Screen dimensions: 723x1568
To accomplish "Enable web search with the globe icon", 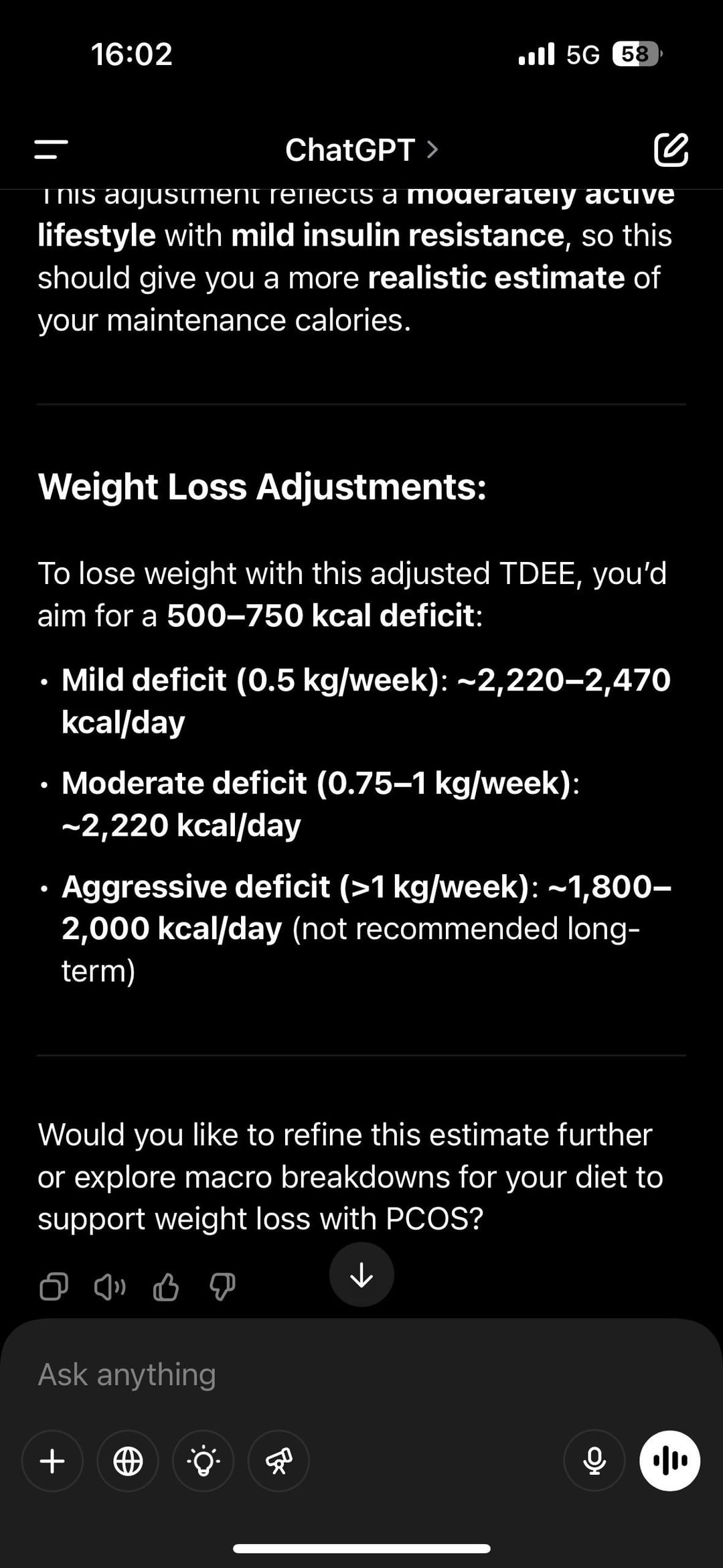I will (128, 1461).
